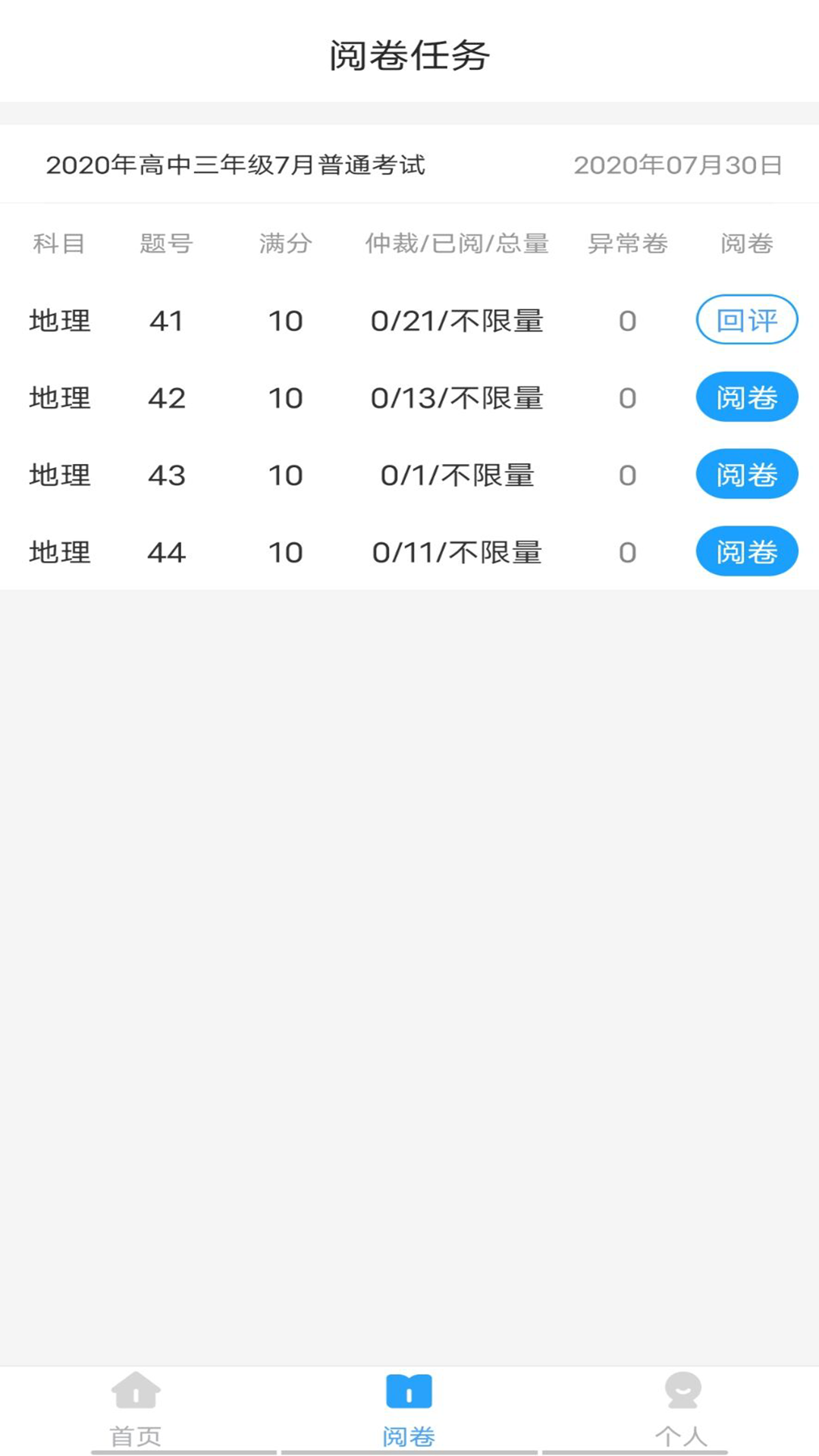This screenshot has height=1456, width=819.
Task: Select the 地理 row for question 41
Action: coord(59,320)
